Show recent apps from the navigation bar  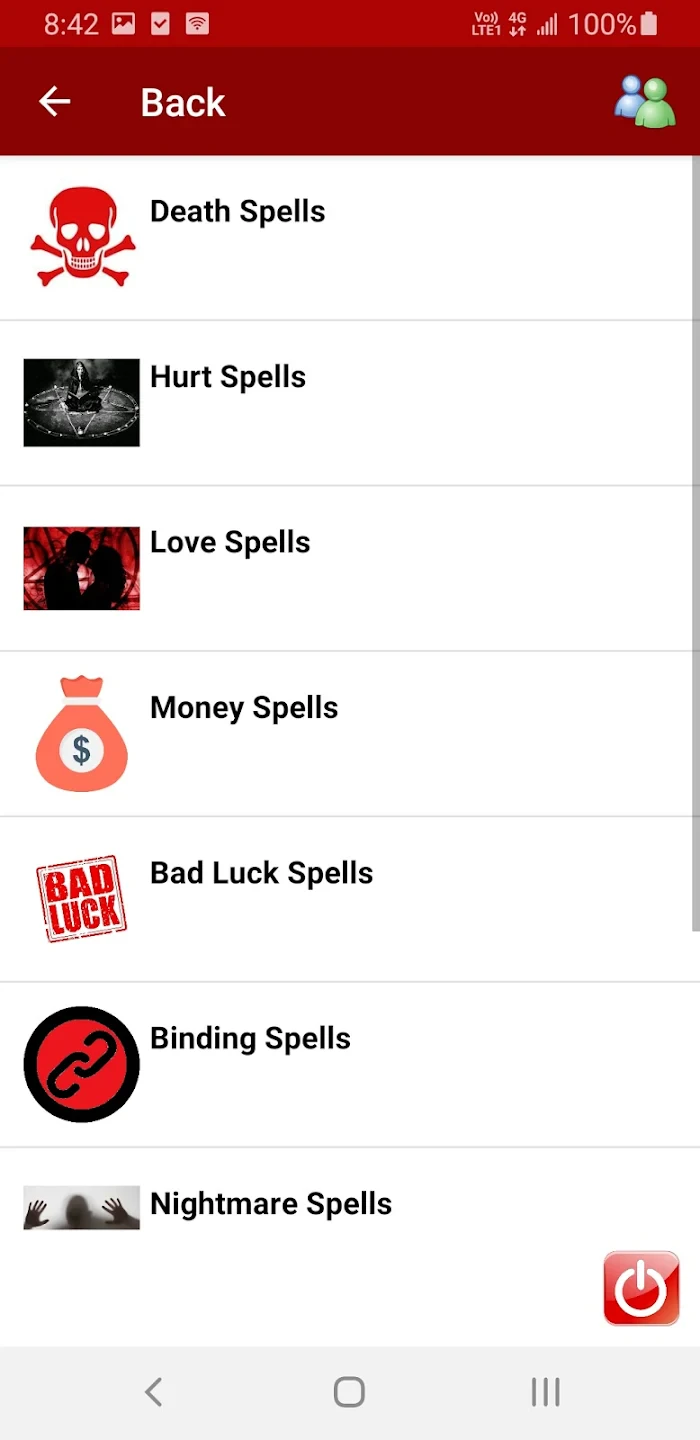(x=545, y=1392)
